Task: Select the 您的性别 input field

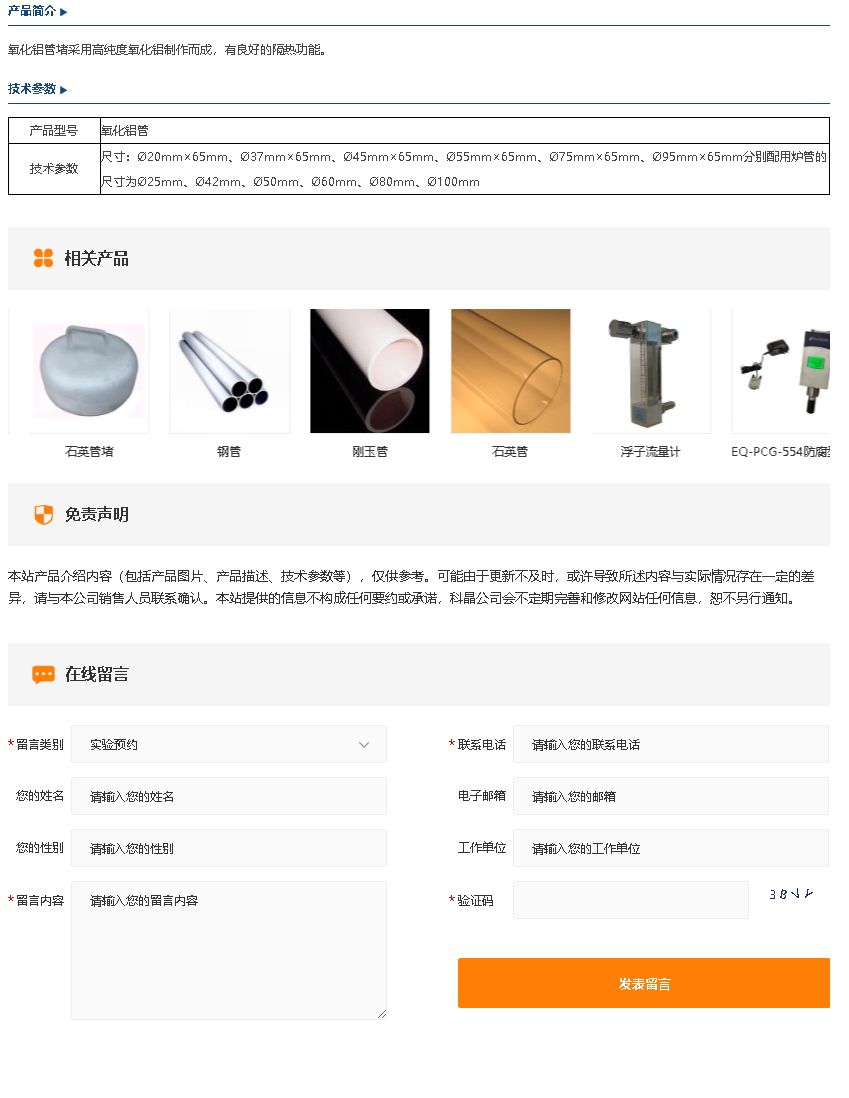Action: pos(229,848)
